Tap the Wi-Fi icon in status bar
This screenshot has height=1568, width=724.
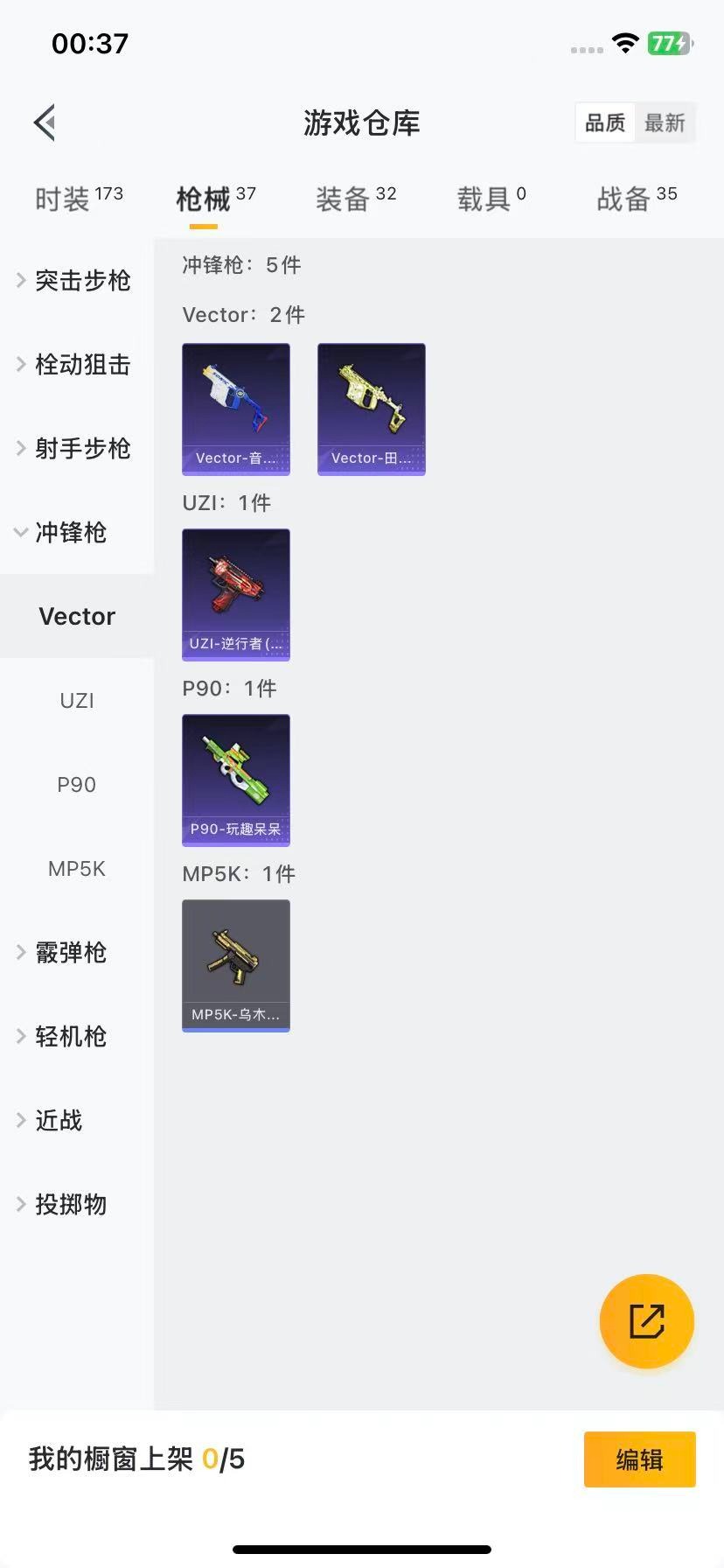click(625, 43)
